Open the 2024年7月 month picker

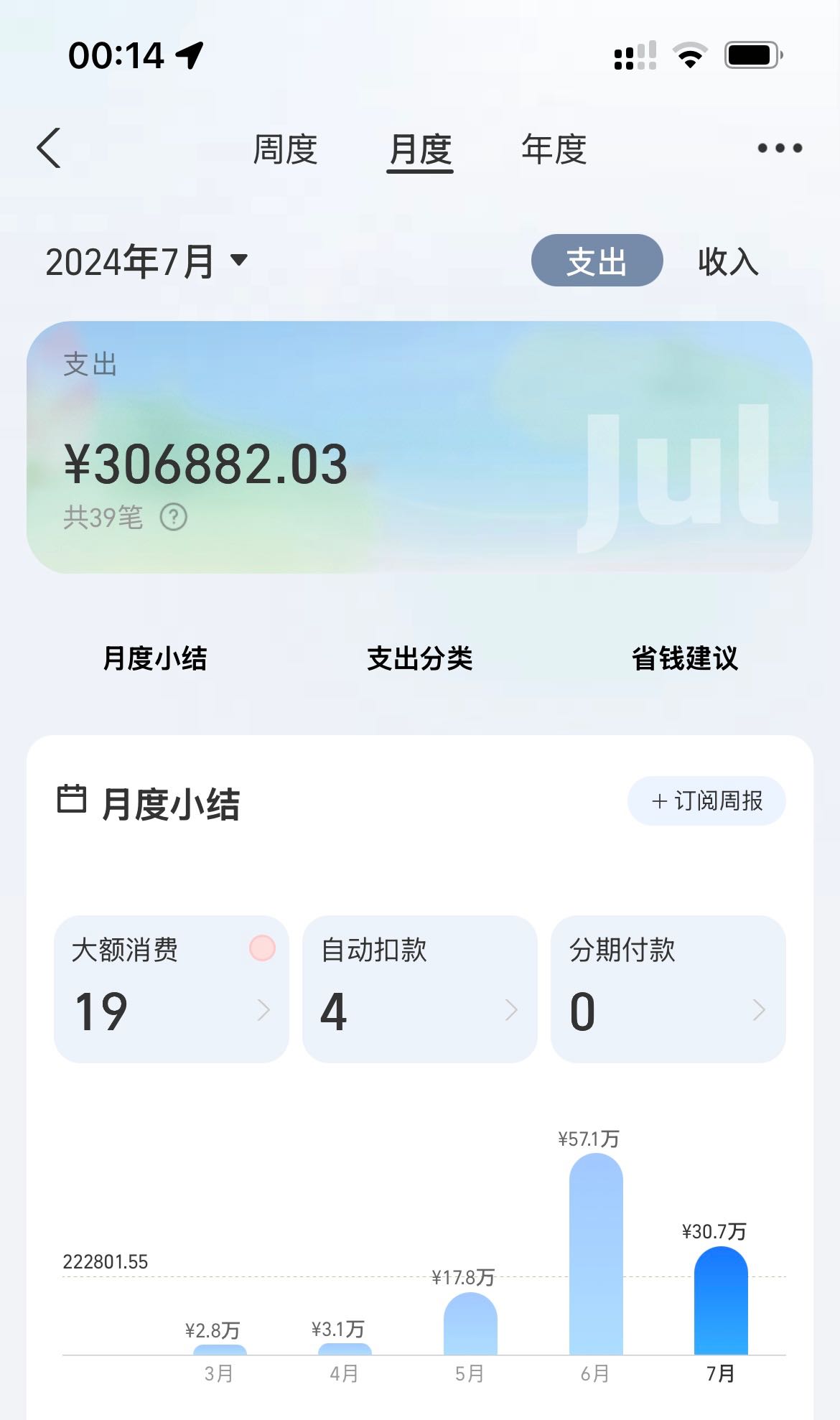pos(146,261)
